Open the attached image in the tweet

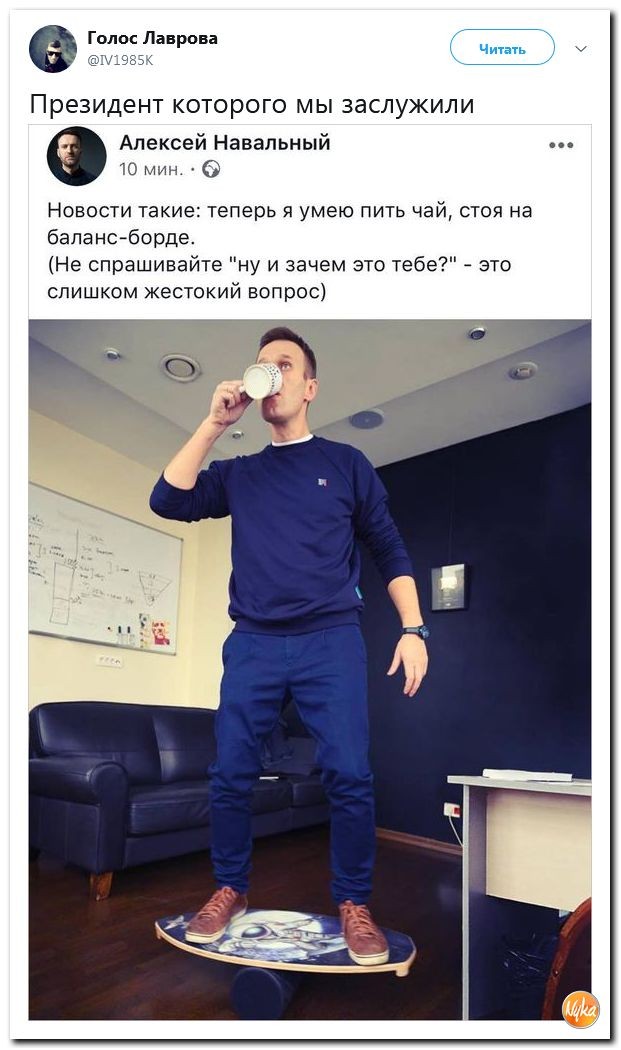[x=310, y=670]
